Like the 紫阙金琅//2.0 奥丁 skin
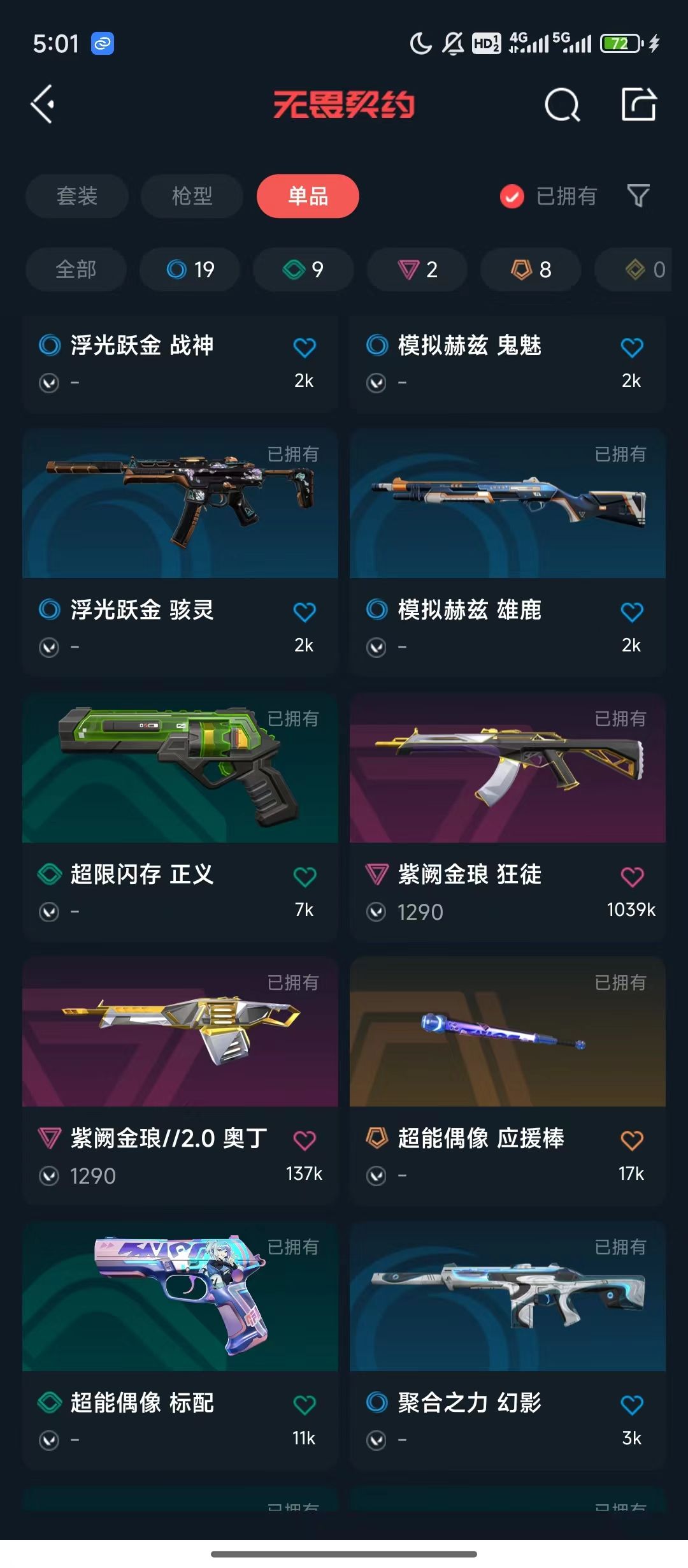Screen dimensions: 688x1568 click(x=305, y=1140)
